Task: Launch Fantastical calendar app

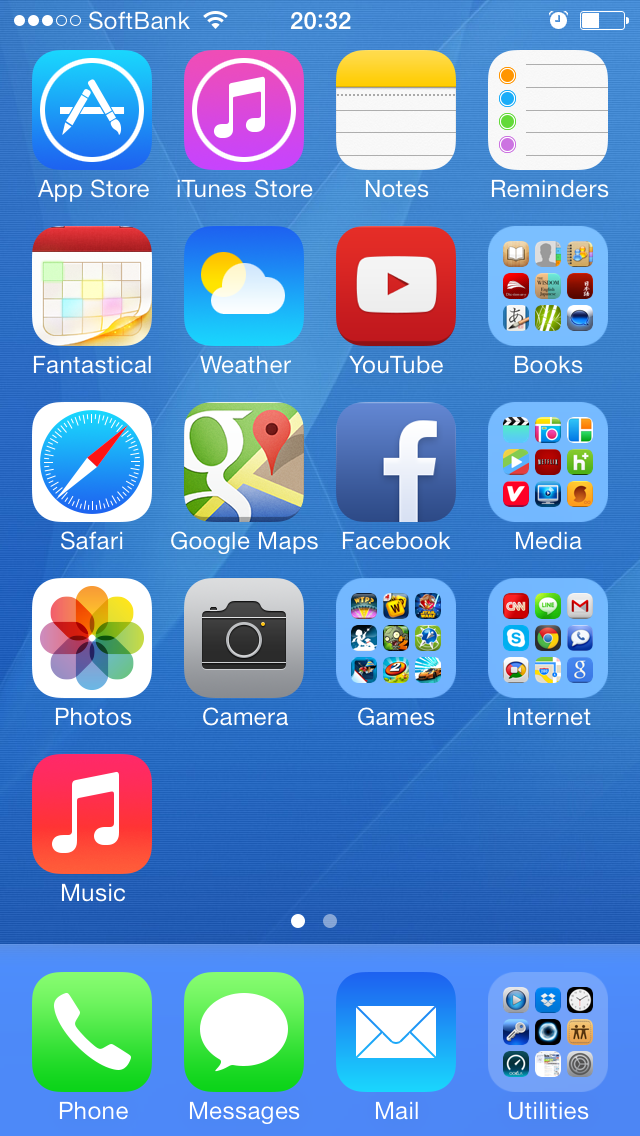Action: 92,286
